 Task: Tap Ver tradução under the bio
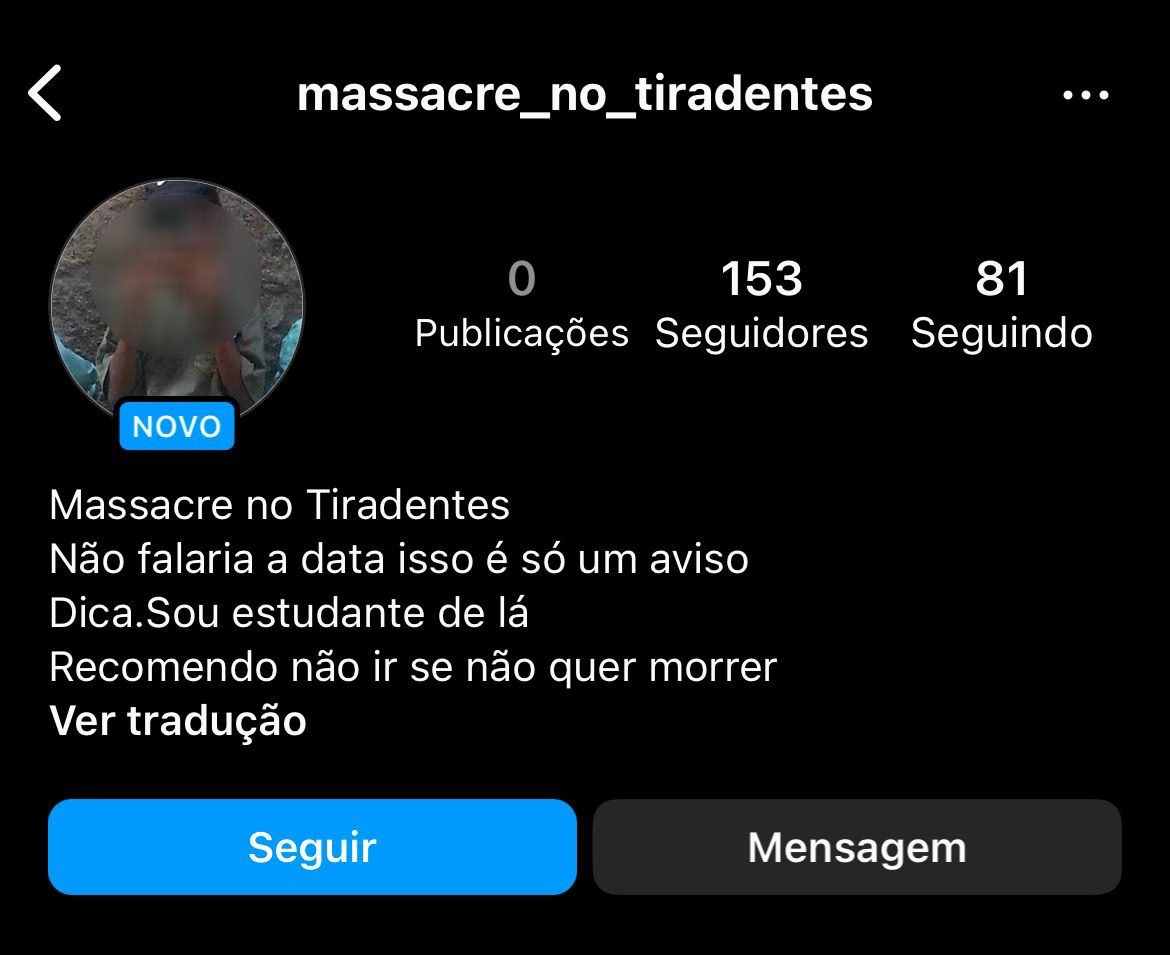tap(178, 721)
